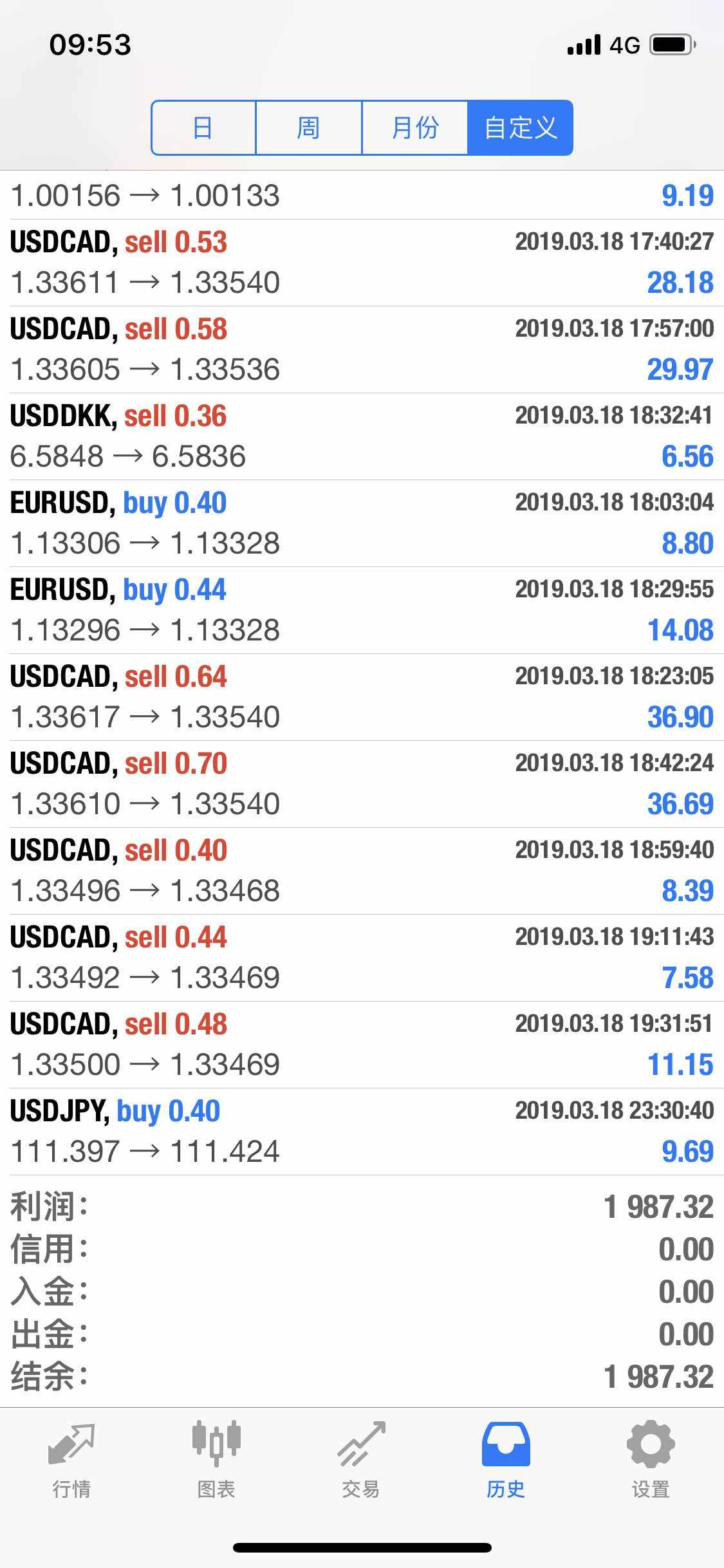Select the 自定义 custom period tab
Screen dimensions: 724x1568
[520, 127]
